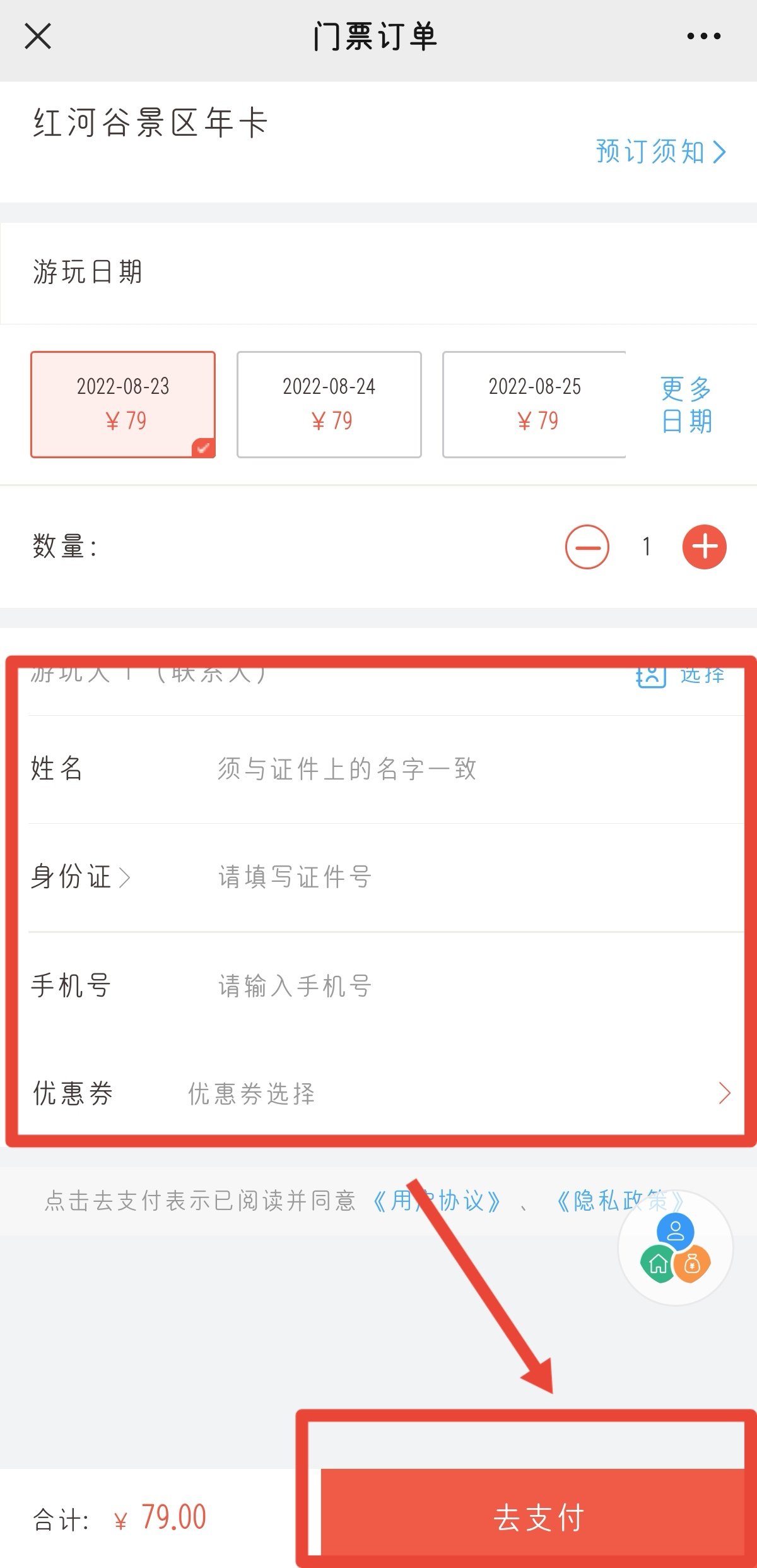Increase the ticket quantity
The height and width of the screenshot is (1568, 757).
[704, 547]
